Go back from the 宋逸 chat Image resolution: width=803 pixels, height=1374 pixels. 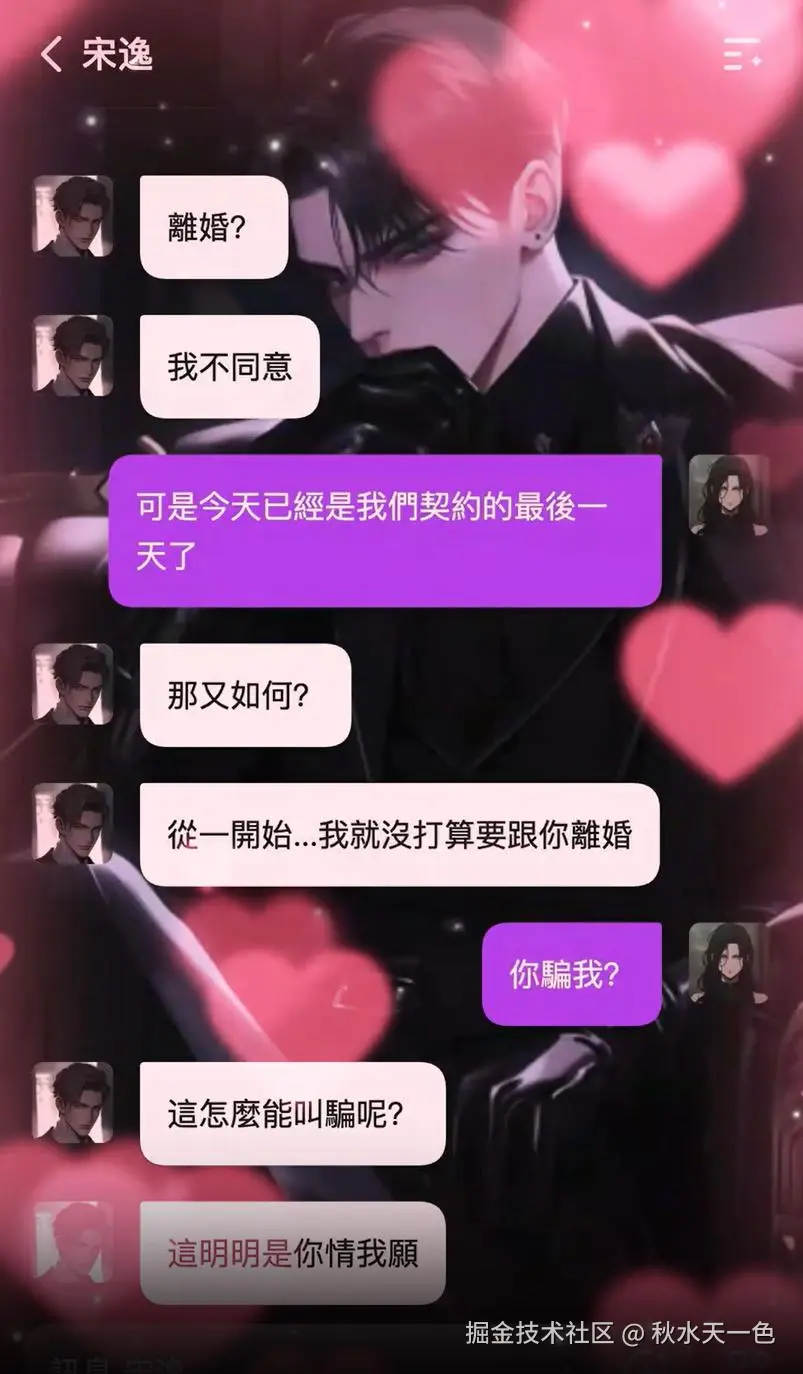(52, 54)
